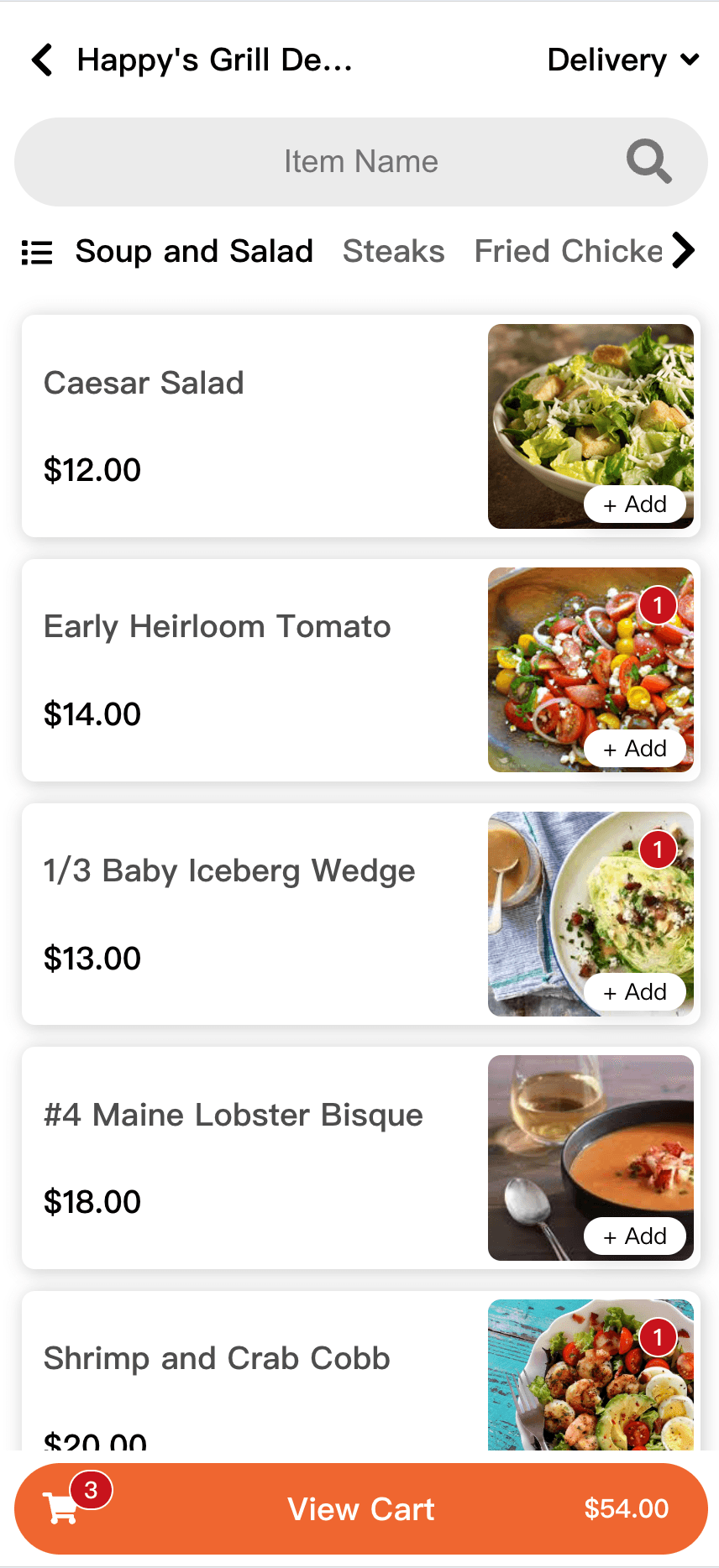Expand the Delivery dropdown

622,60
